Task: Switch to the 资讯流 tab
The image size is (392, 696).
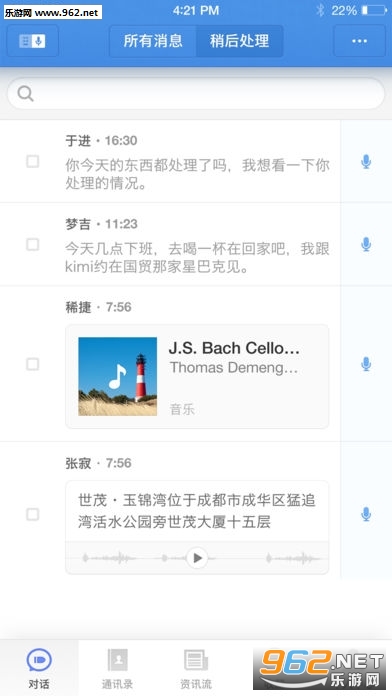Action: (x=196, y=668)
